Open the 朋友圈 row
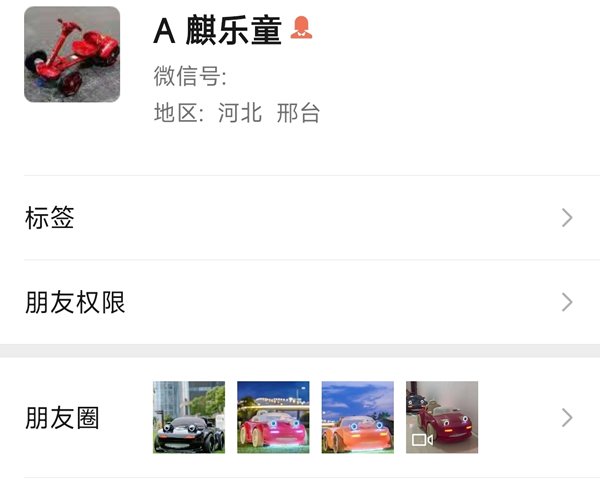This screenshot has width=600, height=482. click(300, 417)
